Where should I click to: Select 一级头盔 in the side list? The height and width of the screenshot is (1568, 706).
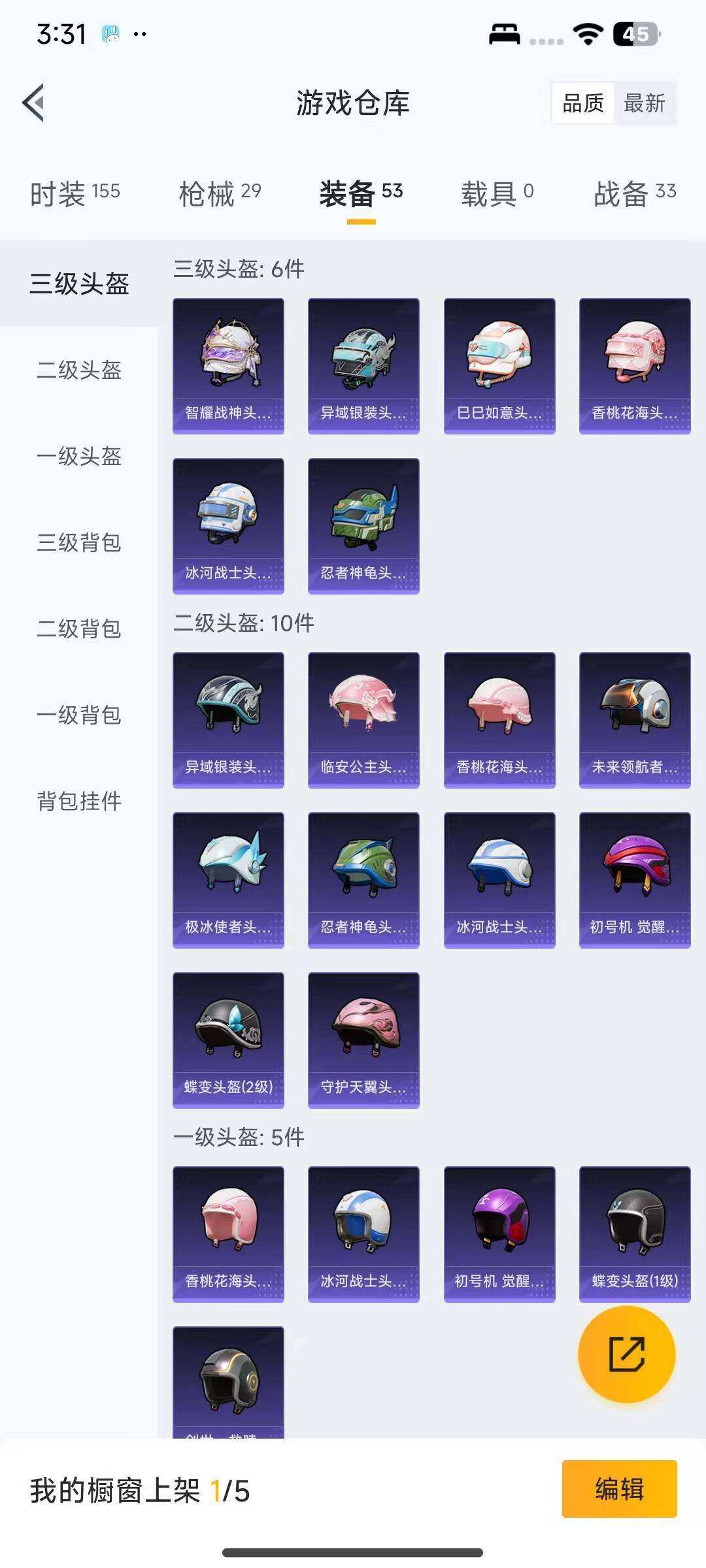[79, 457]
